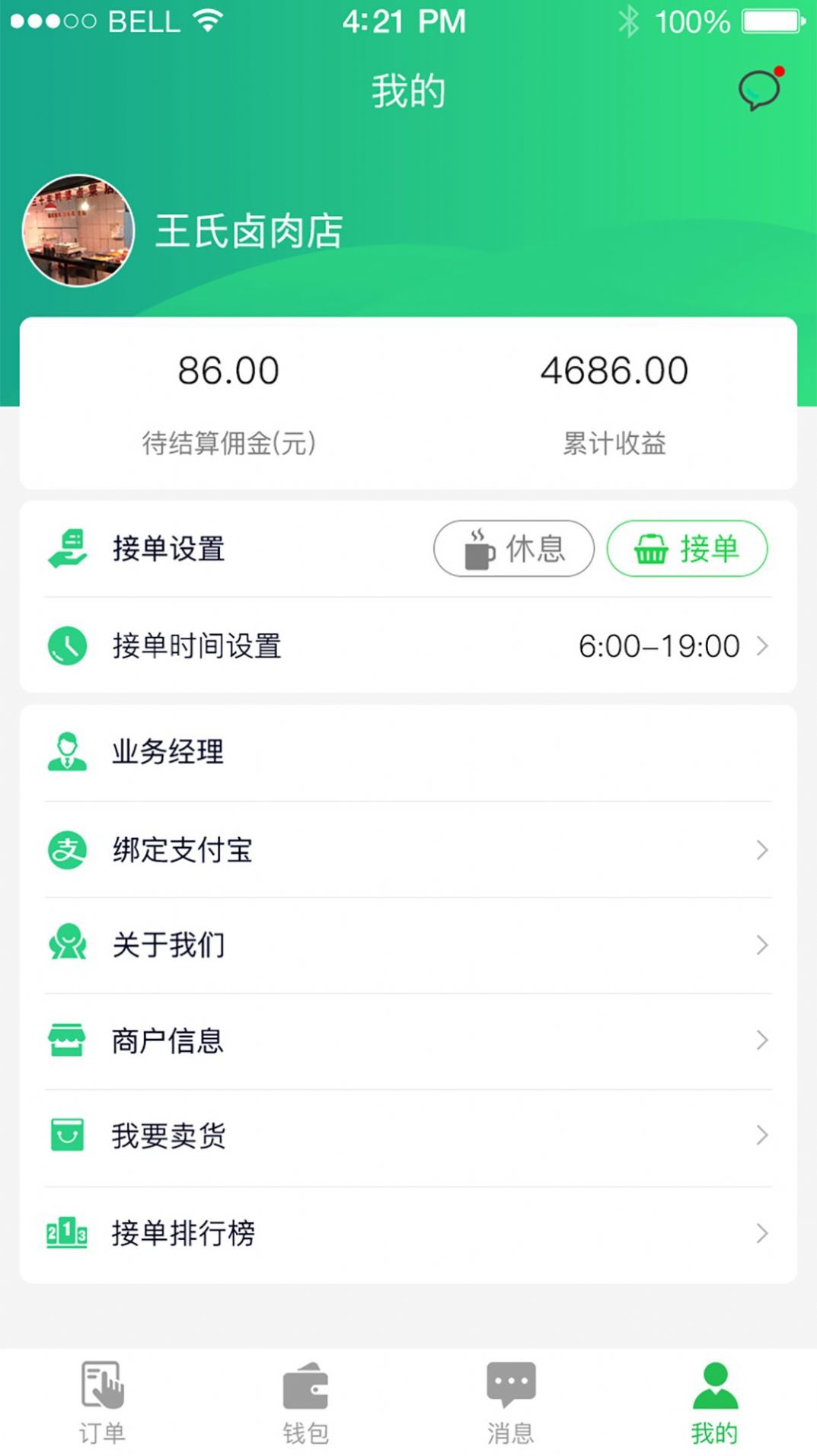
Task: Click the 关于我们 group icon
Action: 67,945
